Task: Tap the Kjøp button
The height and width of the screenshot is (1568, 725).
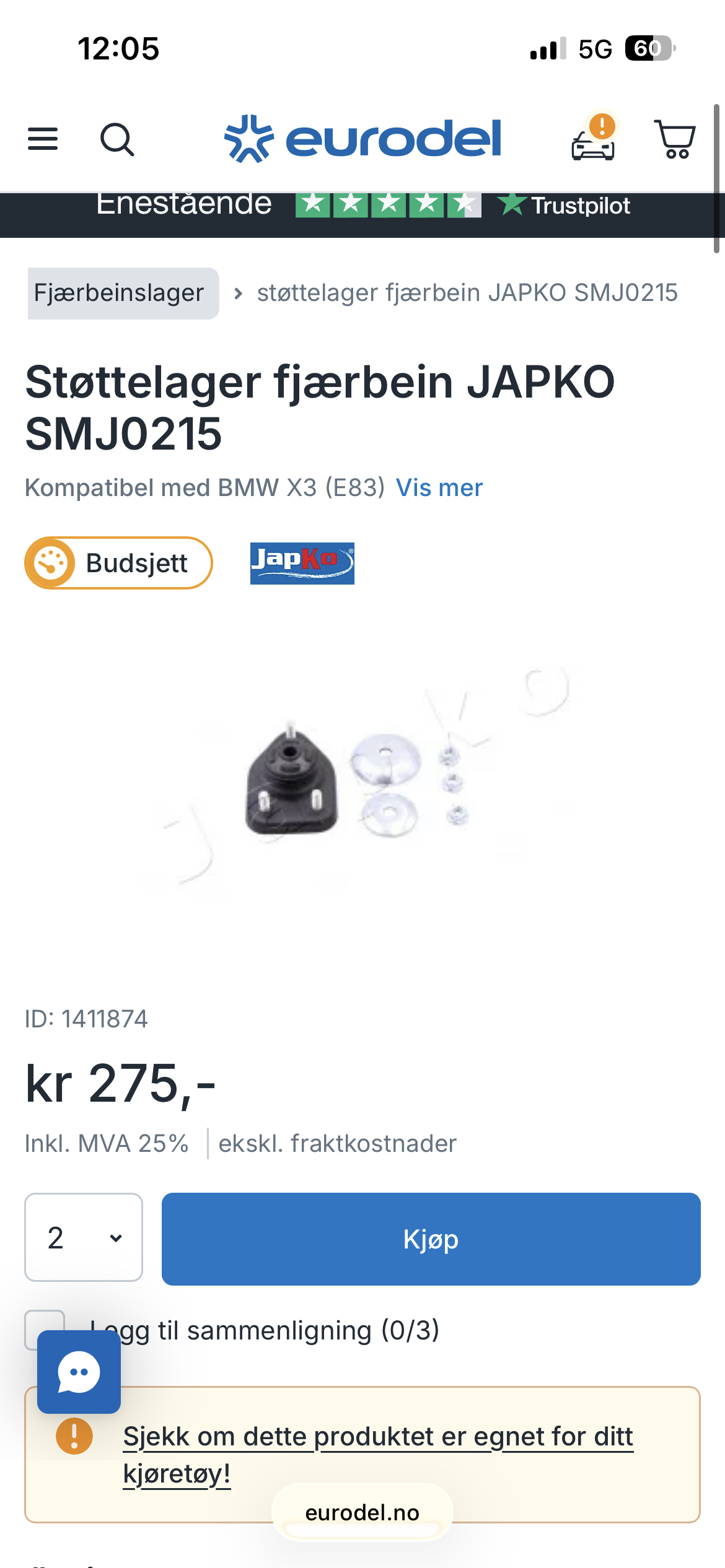Action: point(431,1239)
